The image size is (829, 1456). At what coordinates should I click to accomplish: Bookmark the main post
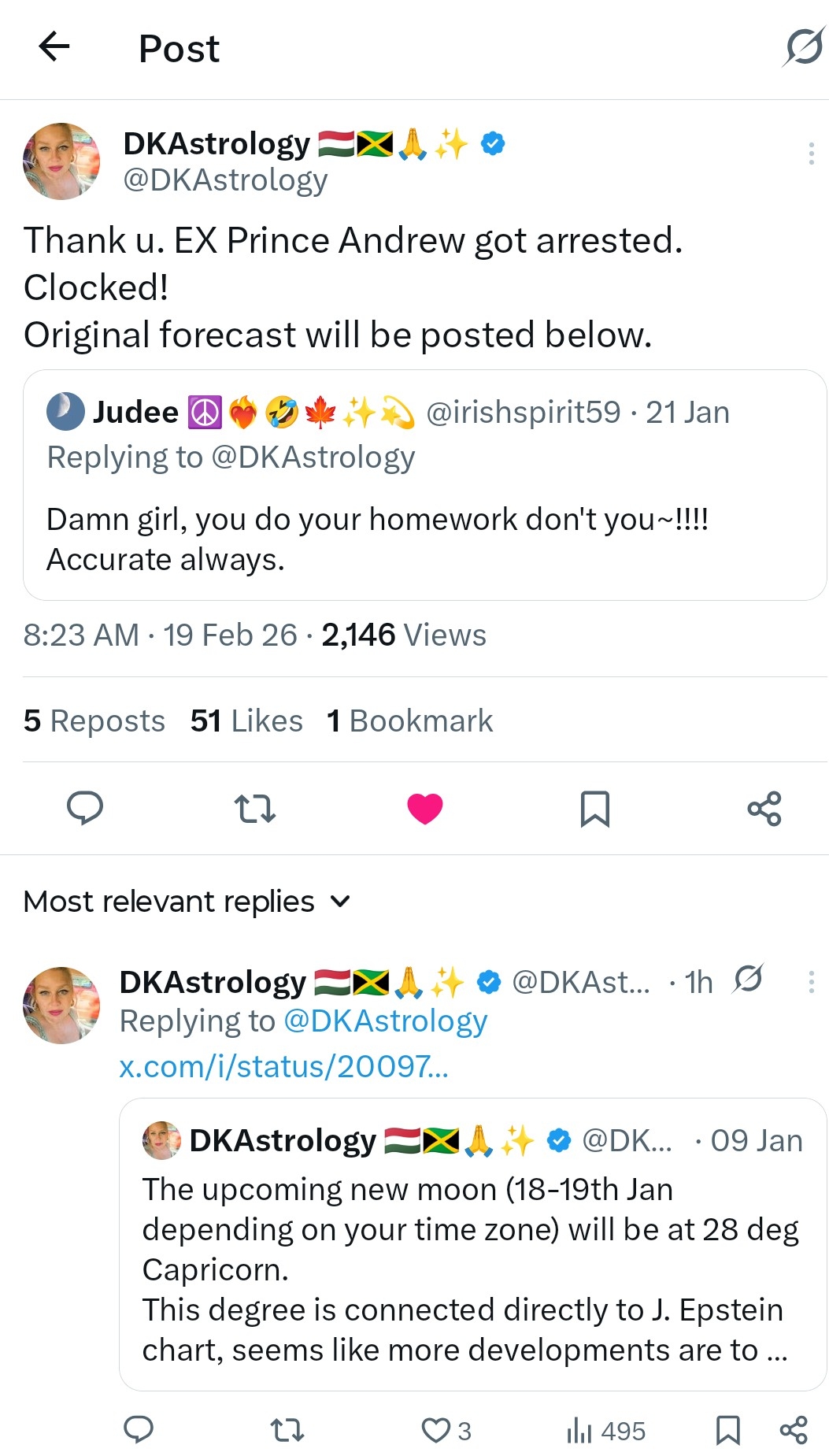tap(594, 808)
